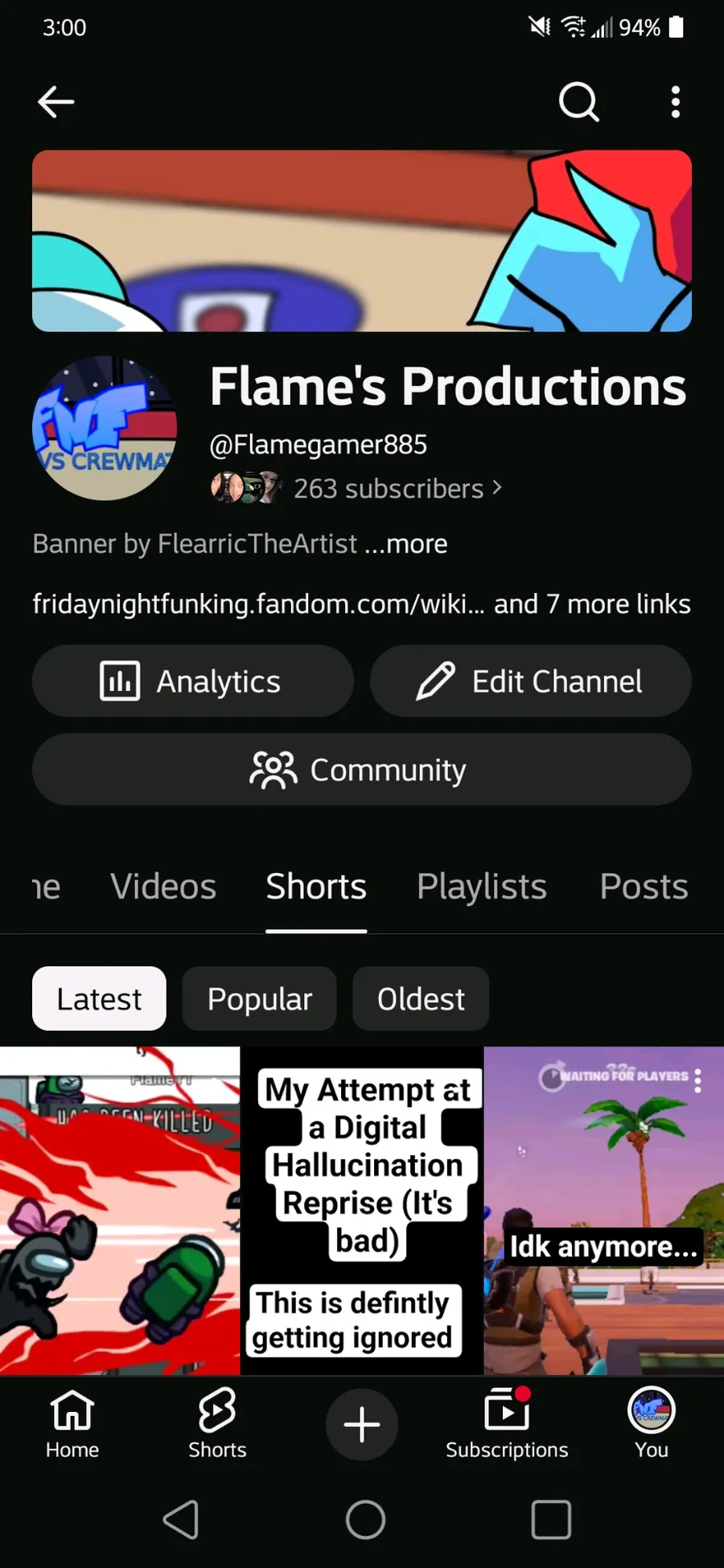This screenshot has width=724, height=1568.
Task: Sort shorts by Popular
Action: [x=259, y=998]
